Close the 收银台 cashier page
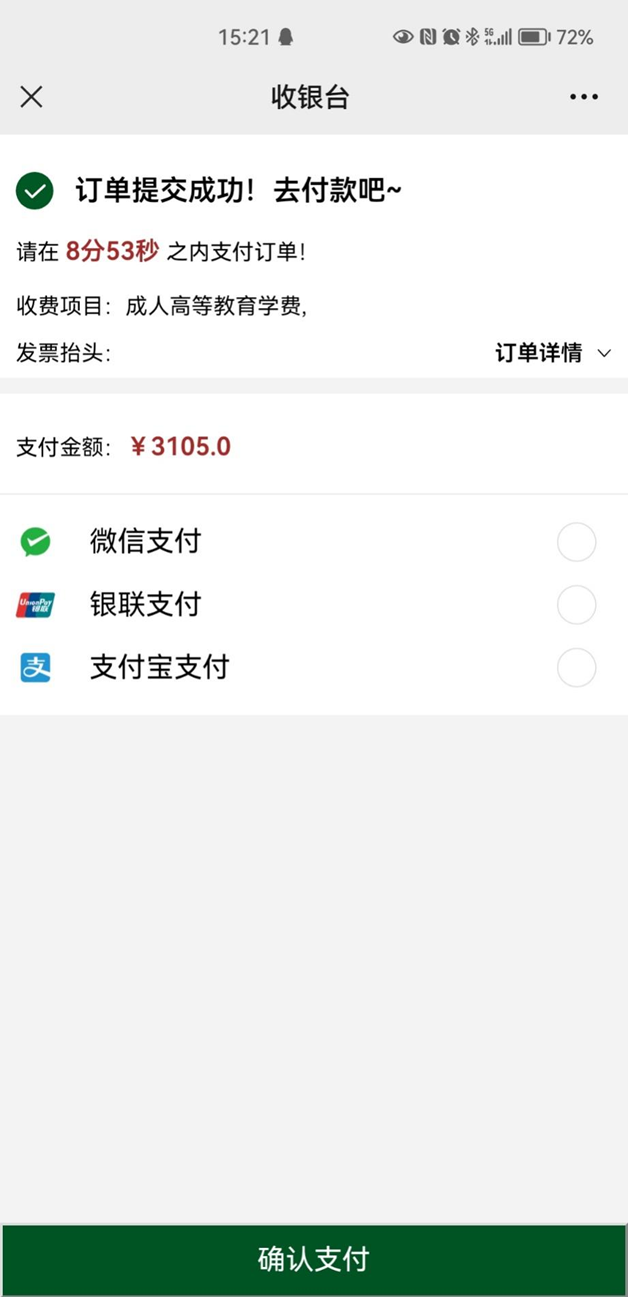The image size is (628, 1297). click(32, 97)
